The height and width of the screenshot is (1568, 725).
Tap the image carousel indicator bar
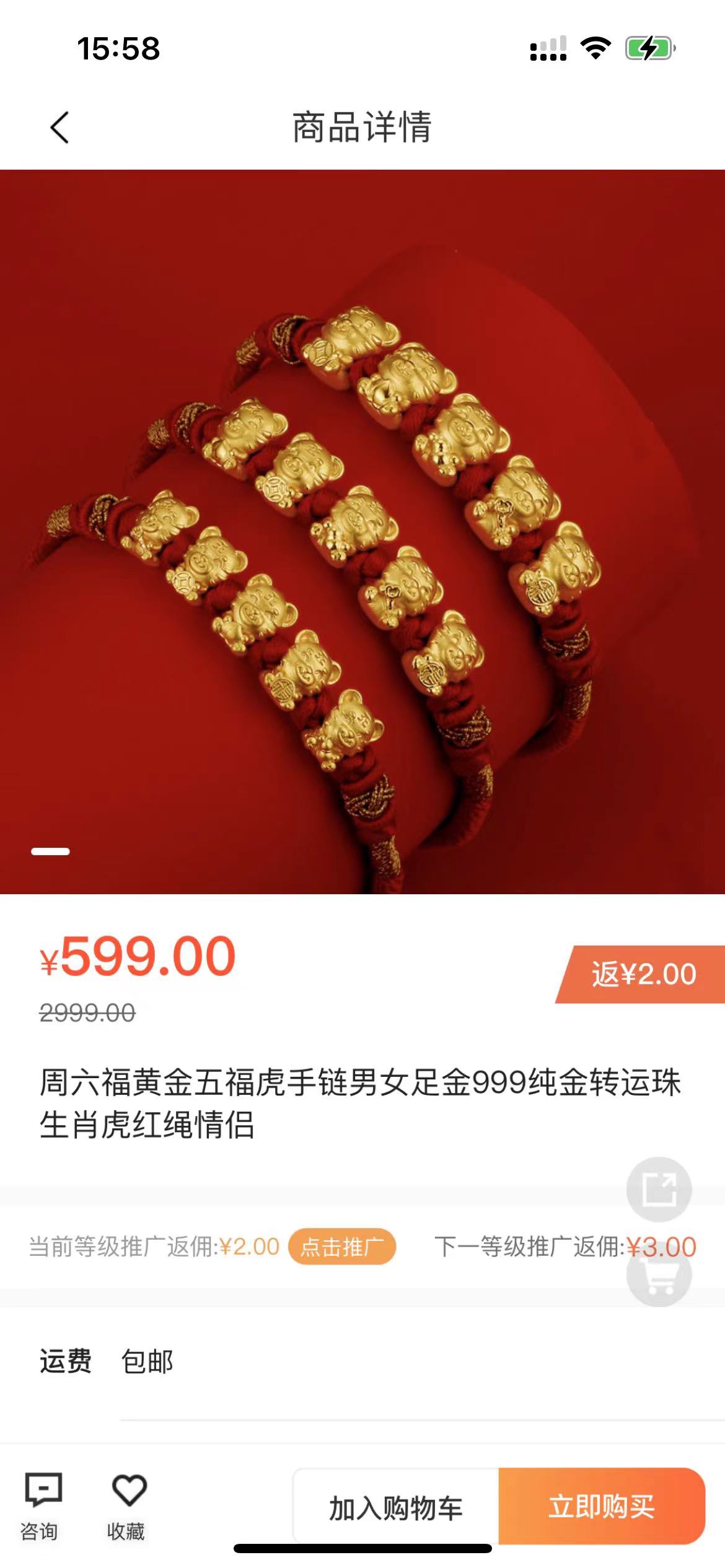click(50, 852)
